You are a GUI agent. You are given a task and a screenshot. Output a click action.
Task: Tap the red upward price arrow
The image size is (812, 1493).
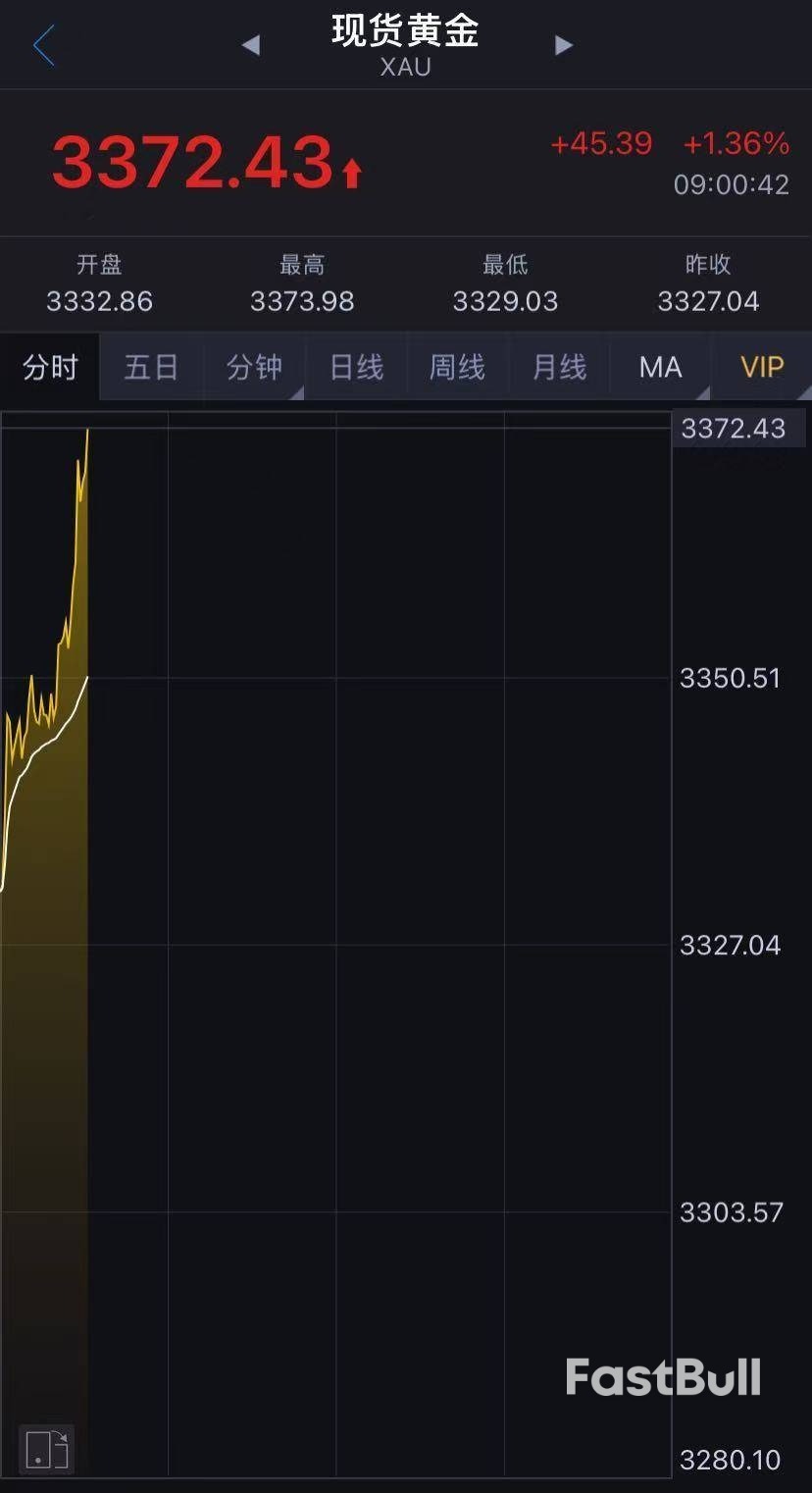coord(353,167)
